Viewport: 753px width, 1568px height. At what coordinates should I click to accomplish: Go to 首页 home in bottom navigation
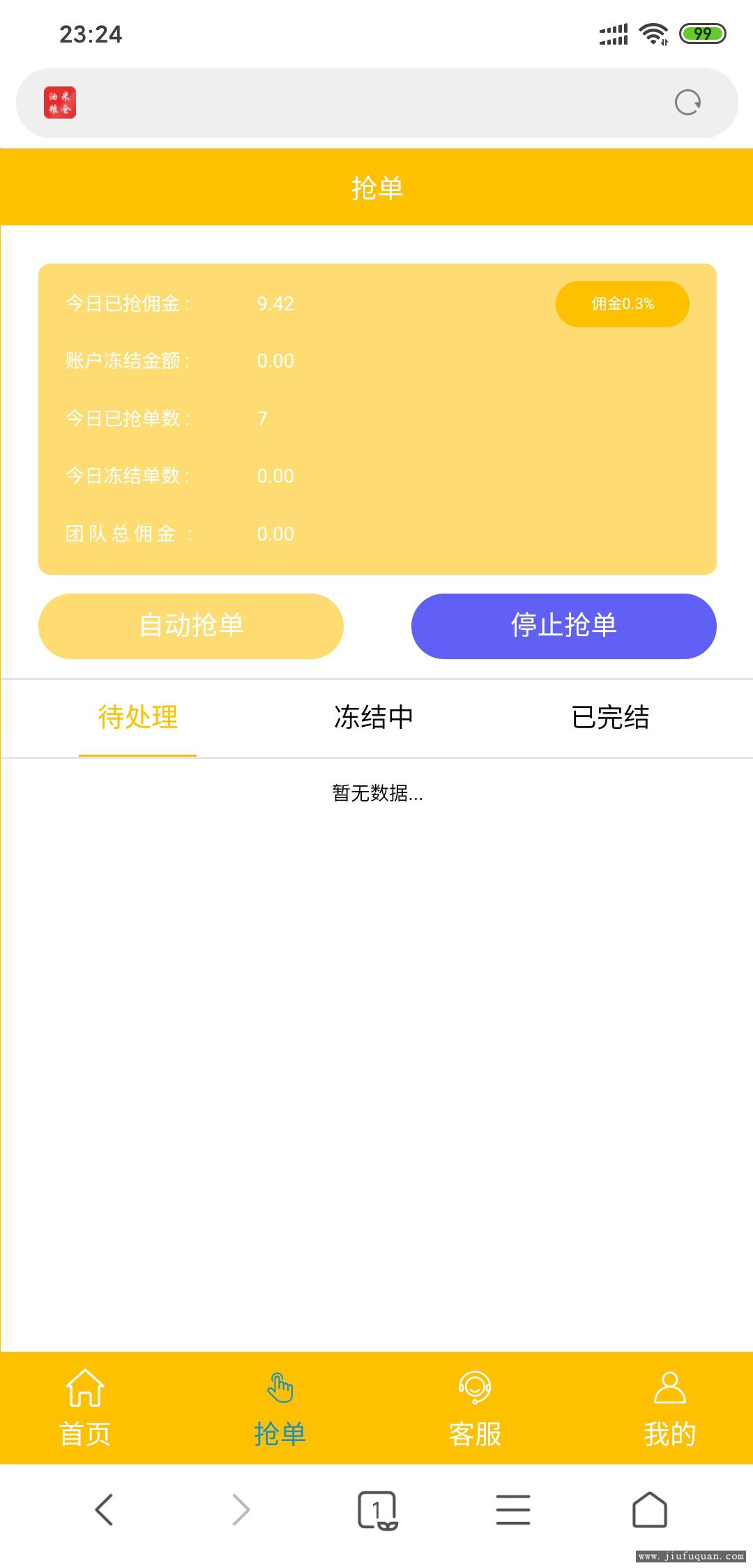click(85, 1408)
